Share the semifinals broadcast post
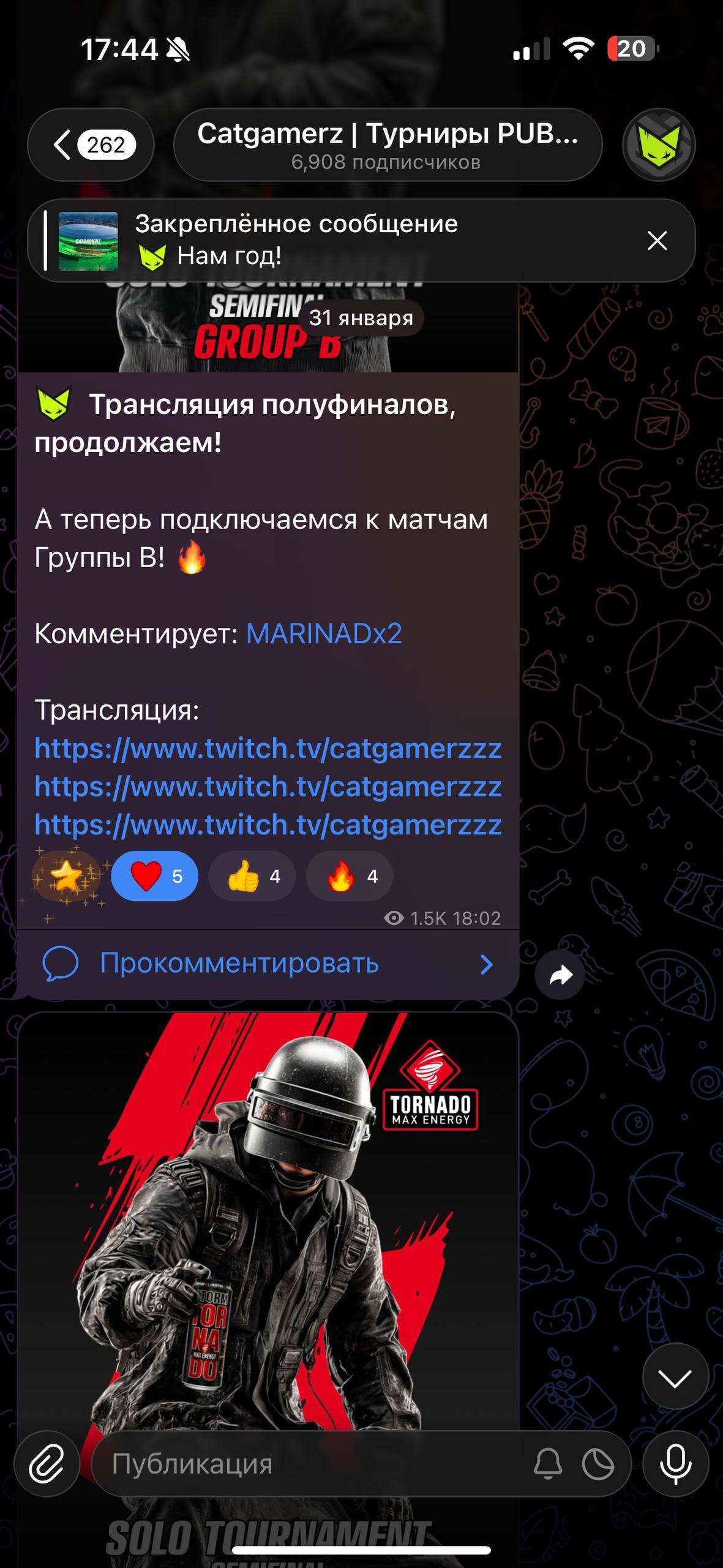This screenshot has width=723, height=1568. 560,974
